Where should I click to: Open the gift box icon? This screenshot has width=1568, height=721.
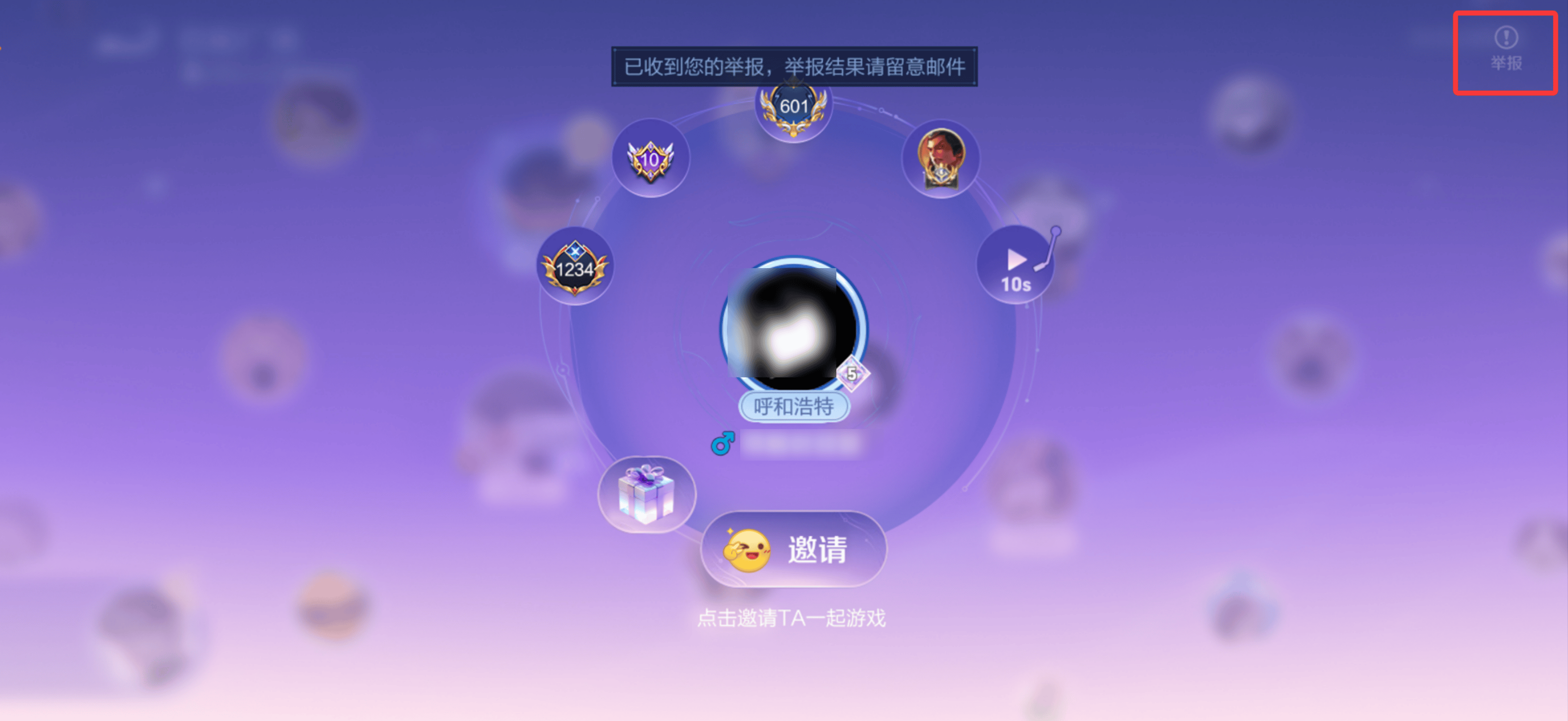tap(646, 494)
